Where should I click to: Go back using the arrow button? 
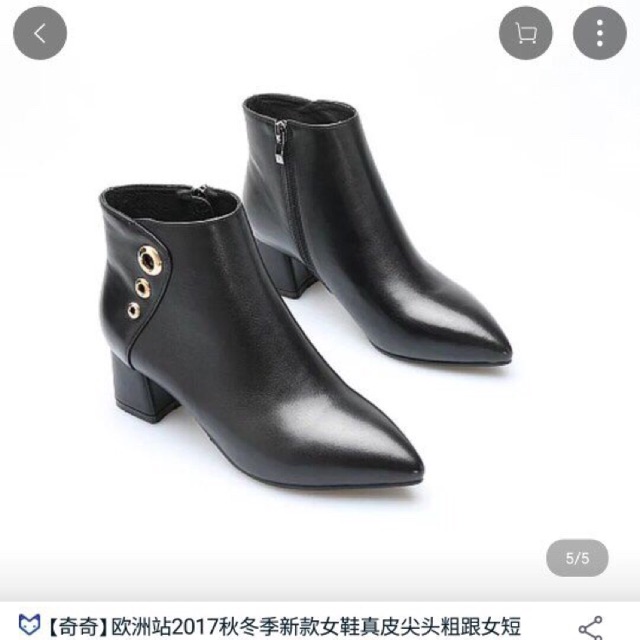click(39, 33)
